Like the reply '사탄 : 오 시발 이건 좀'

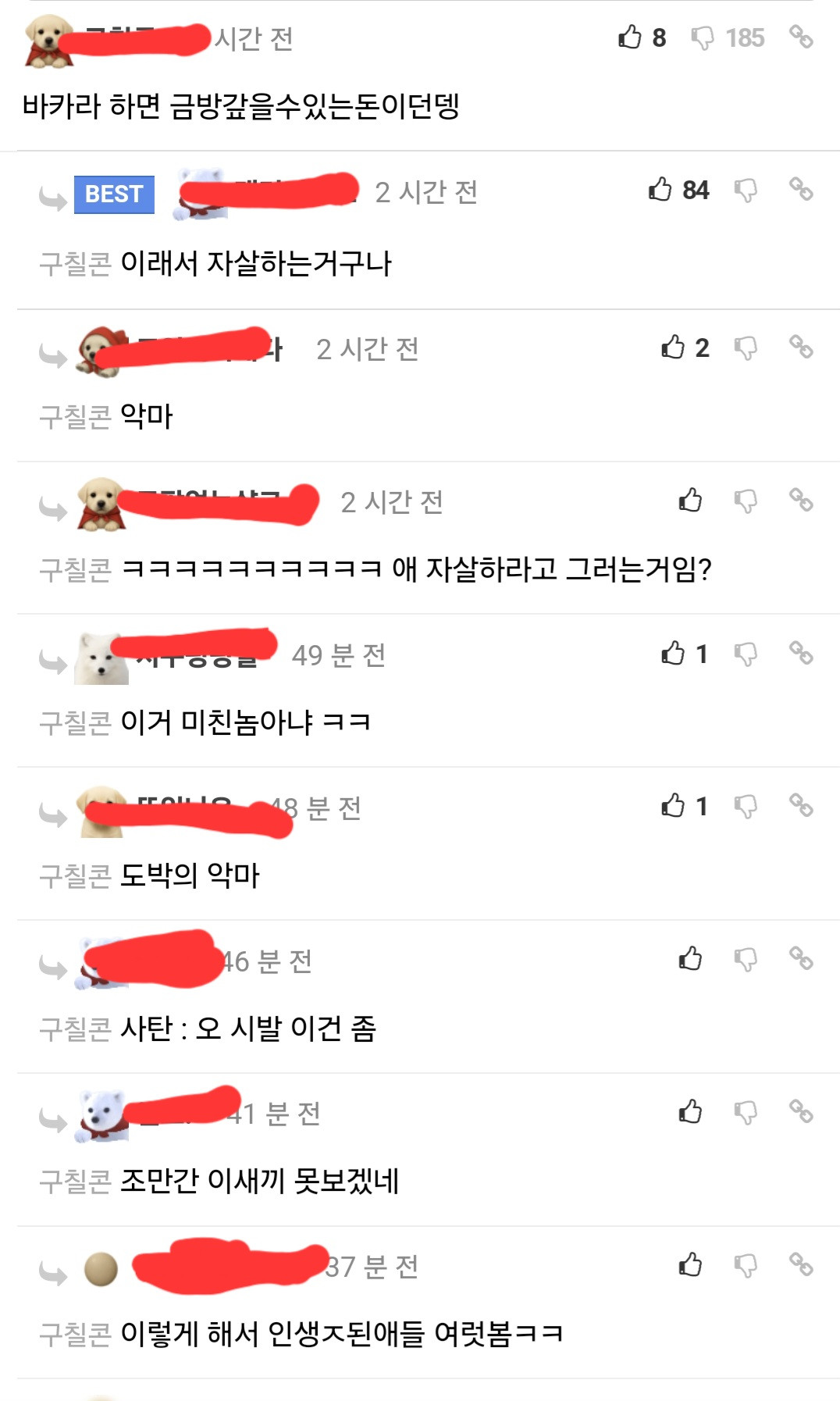click(690, 958)
